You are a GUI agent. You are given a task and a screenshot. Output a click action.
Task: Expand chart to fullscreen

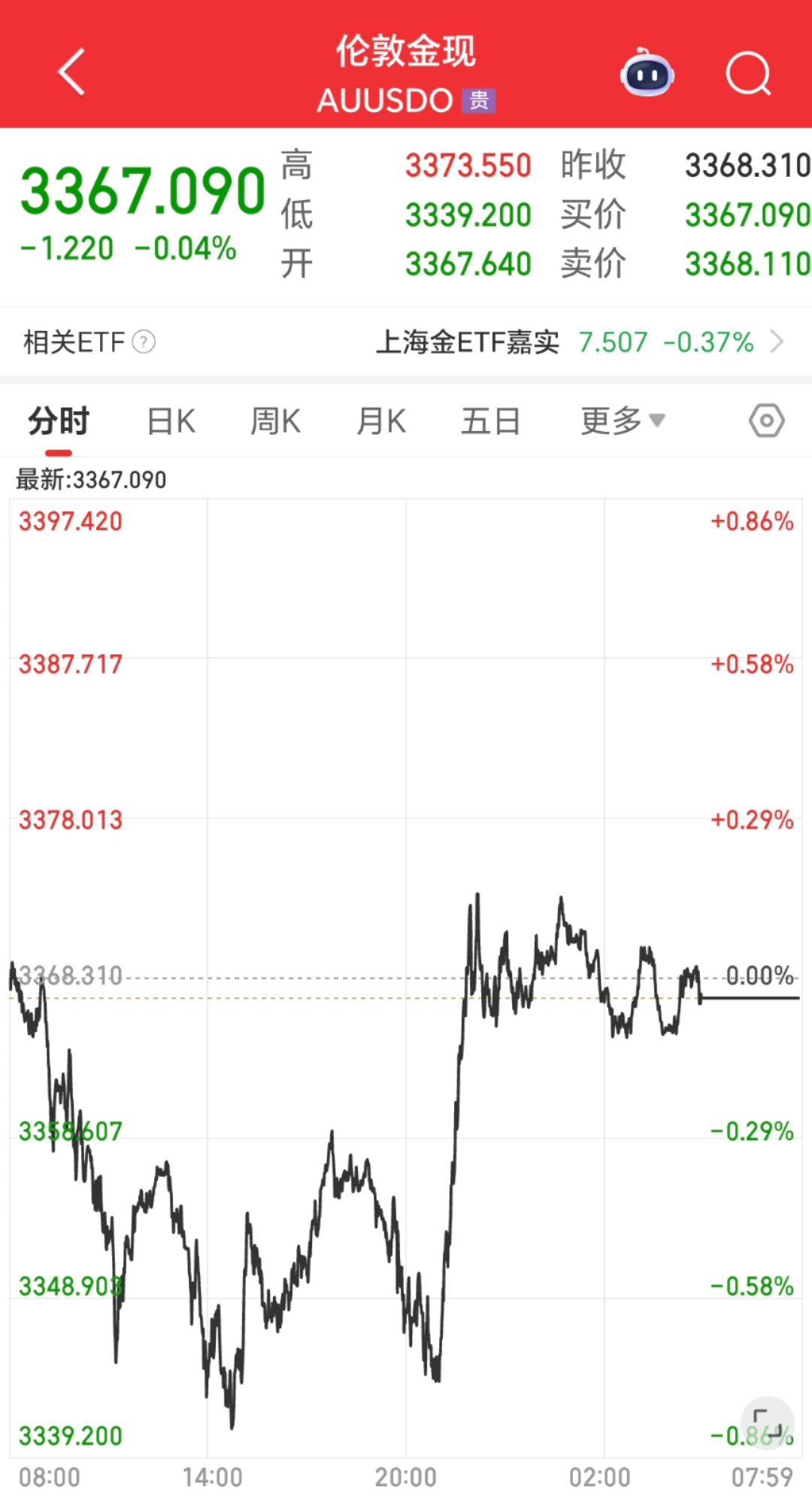click(768, 1424)
